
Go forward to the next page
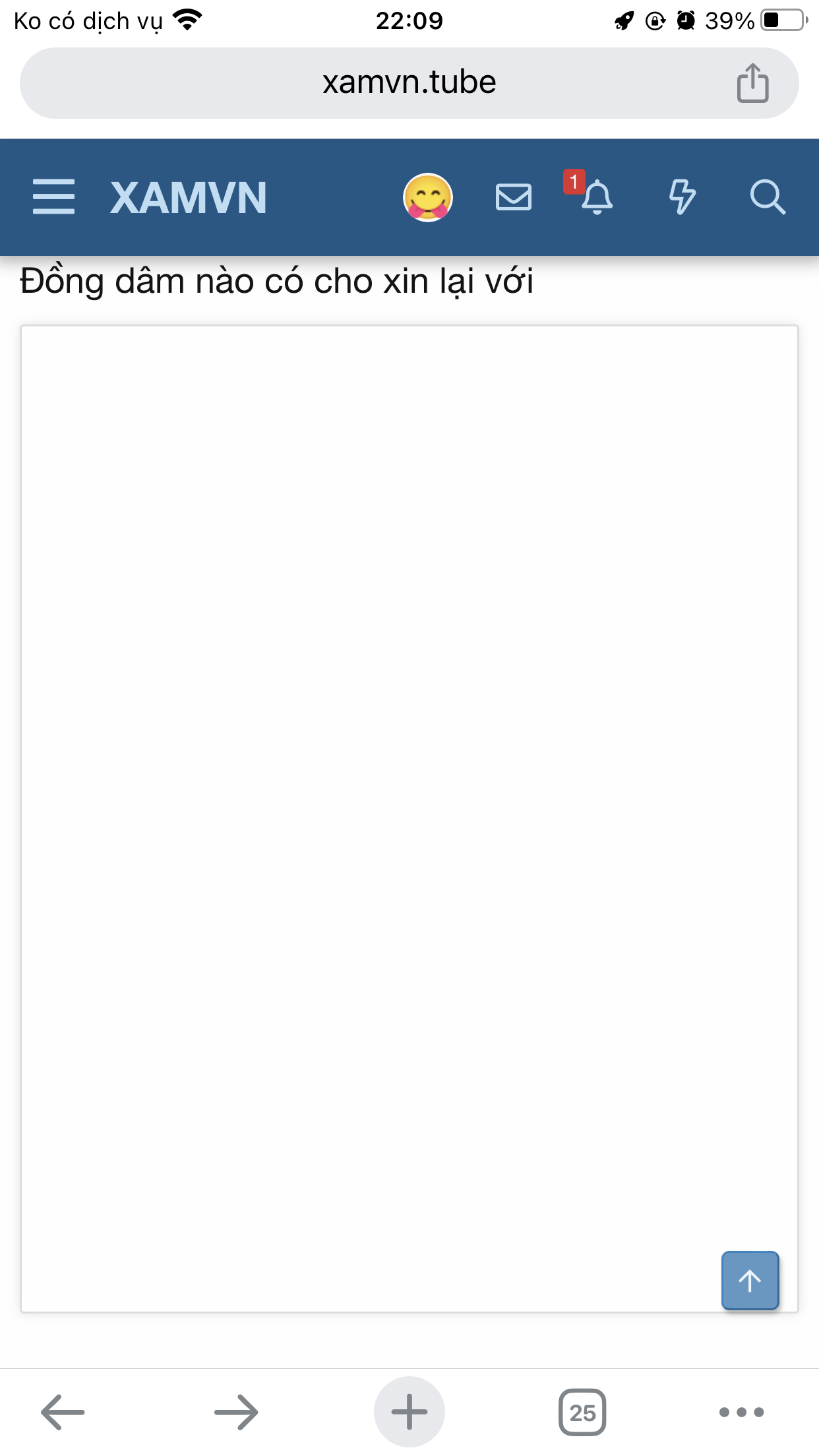click(236, 1412)
